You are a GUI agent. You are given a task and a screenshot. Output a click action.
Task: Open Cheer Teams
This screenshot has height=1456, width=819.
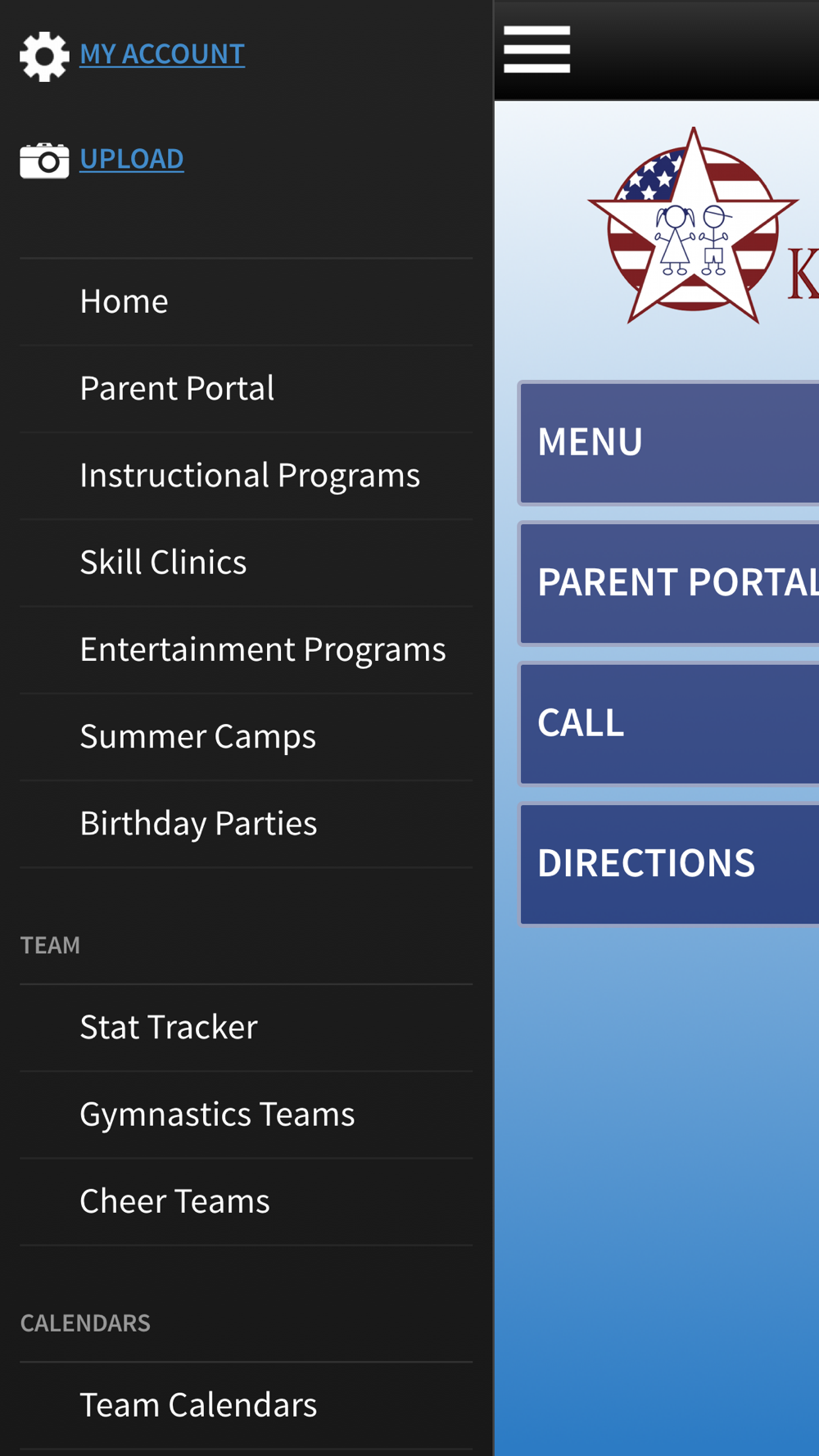pos(246,1202)
